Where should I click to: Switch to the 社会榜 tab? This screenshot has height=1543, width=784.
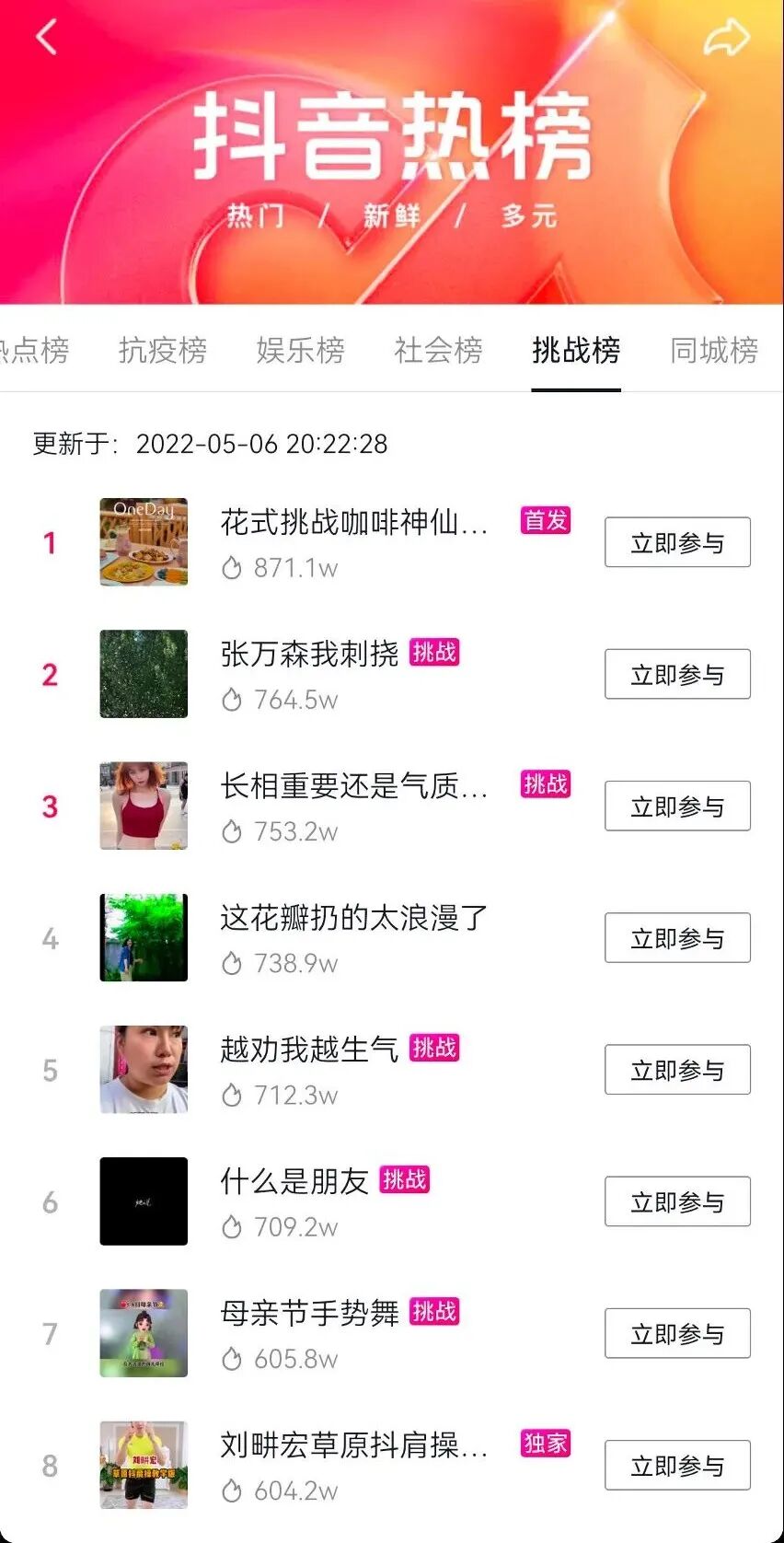(439, 350)
